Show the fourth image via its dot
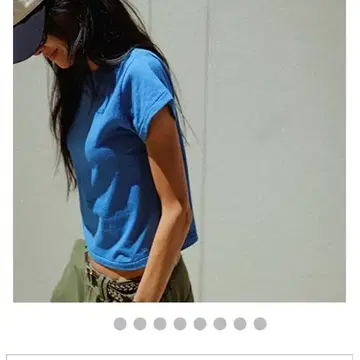360x360 pixels. click(180, 324)
